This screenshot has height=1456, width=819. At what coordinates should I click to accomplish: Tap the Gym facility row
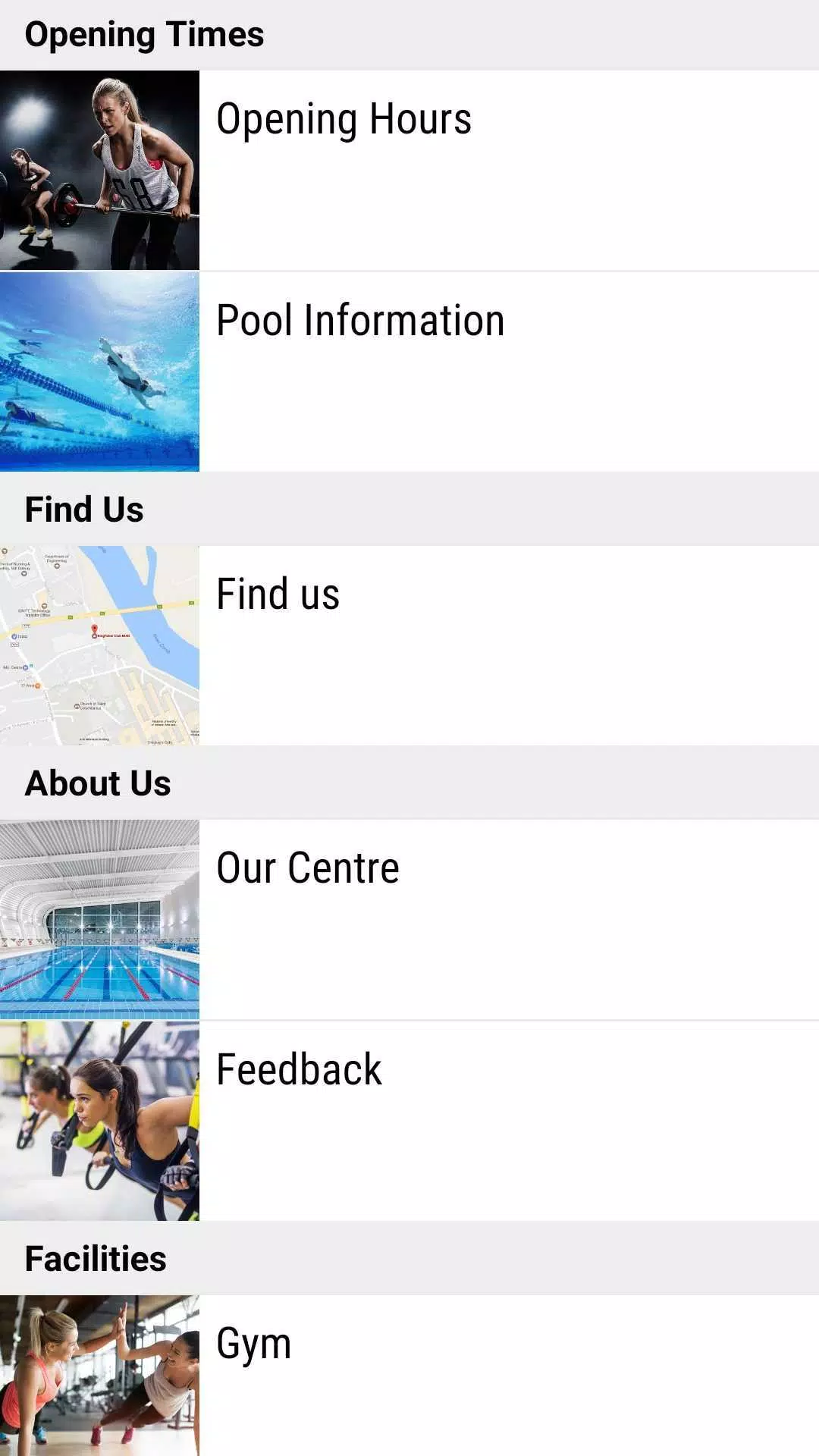click(x=409, y=1374)
